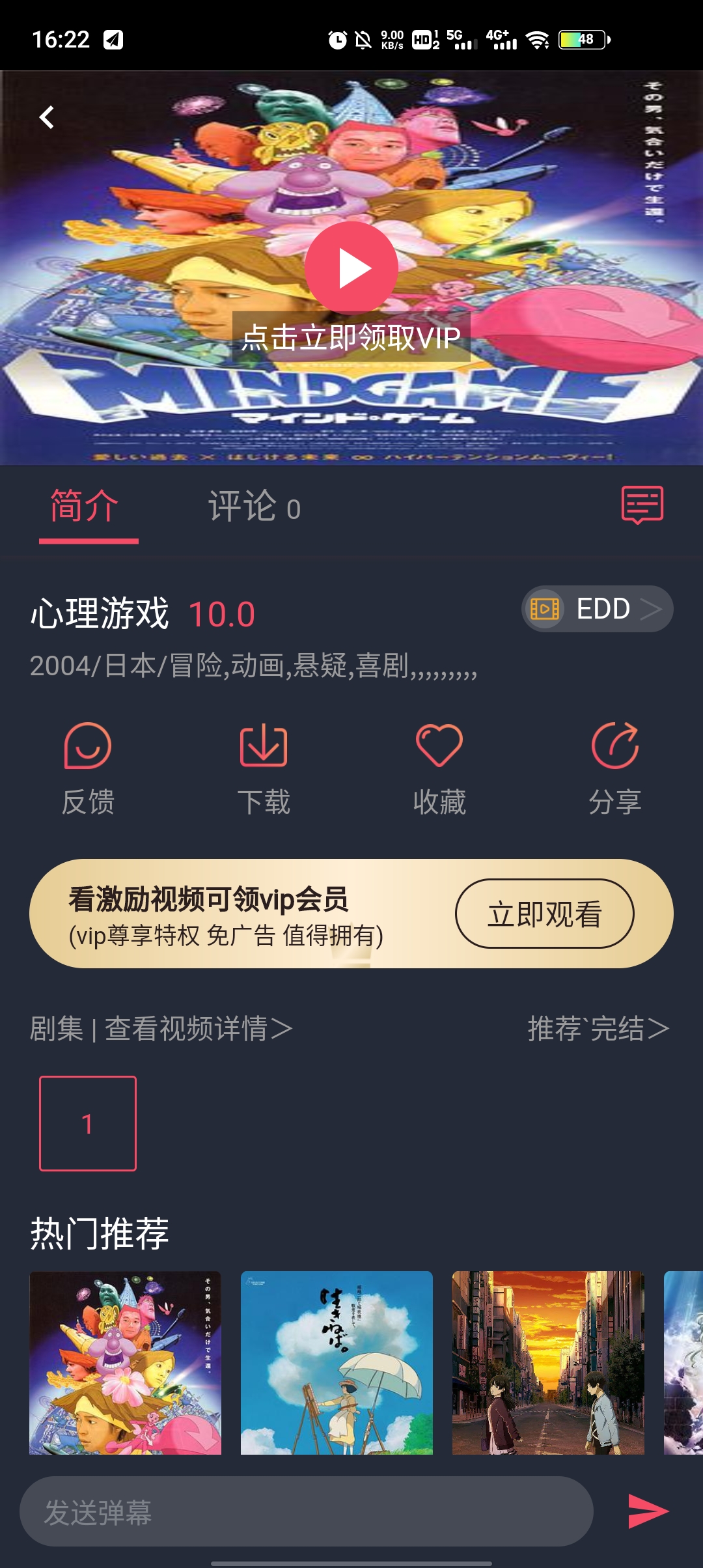This screenshot has width=703, height=1568.
Task: Play the Mind Game video
Action: pyautogui.click(x=351, y=268)
